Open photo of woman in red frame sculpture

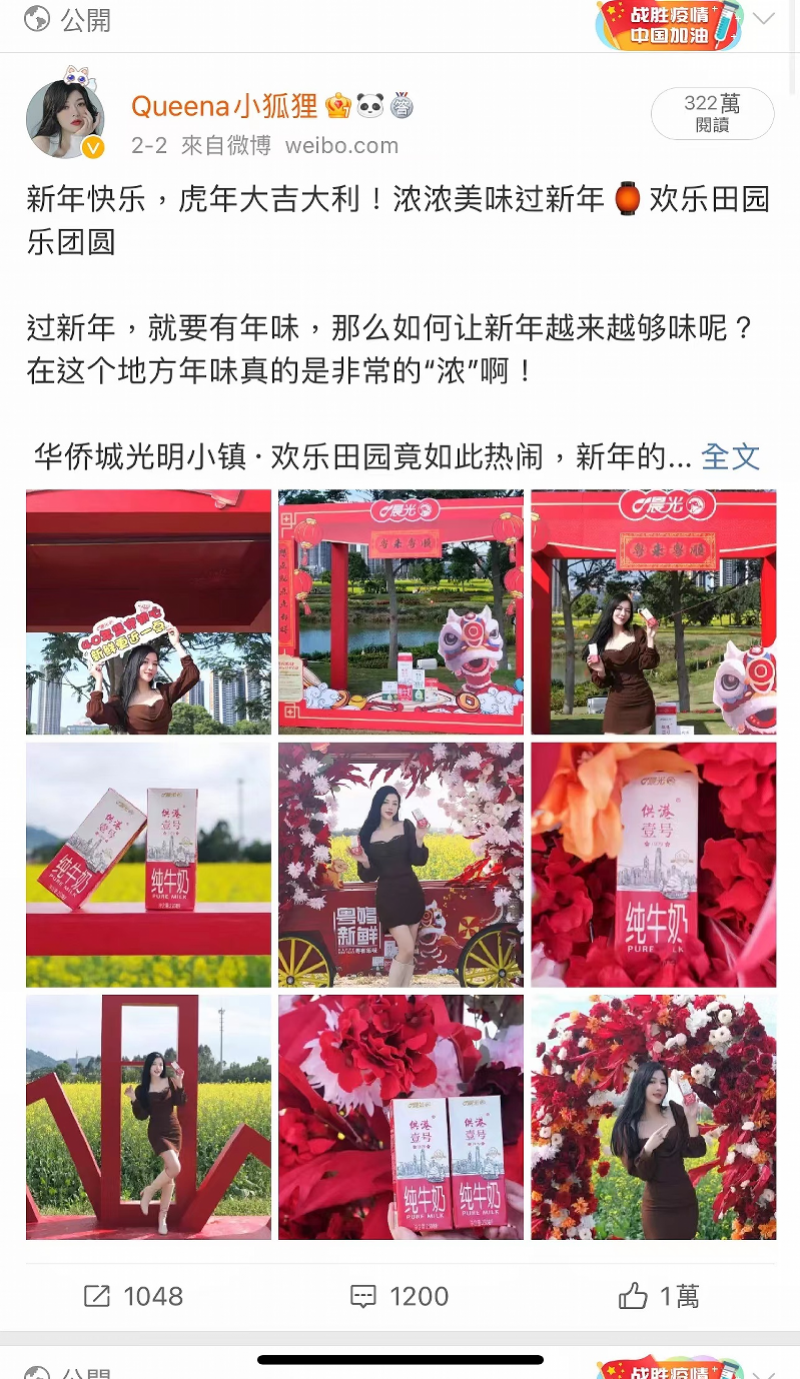[148, 1117]
